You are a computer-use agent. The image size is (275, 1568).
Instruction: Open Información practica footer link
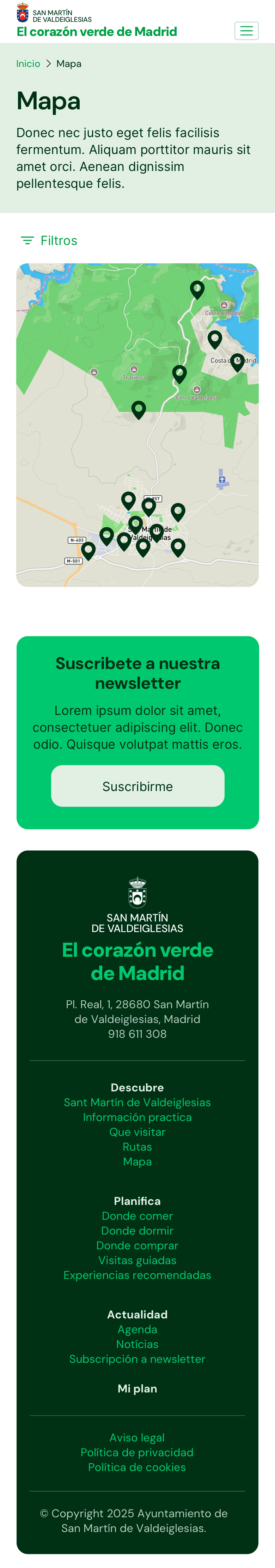pos(137,1117)
